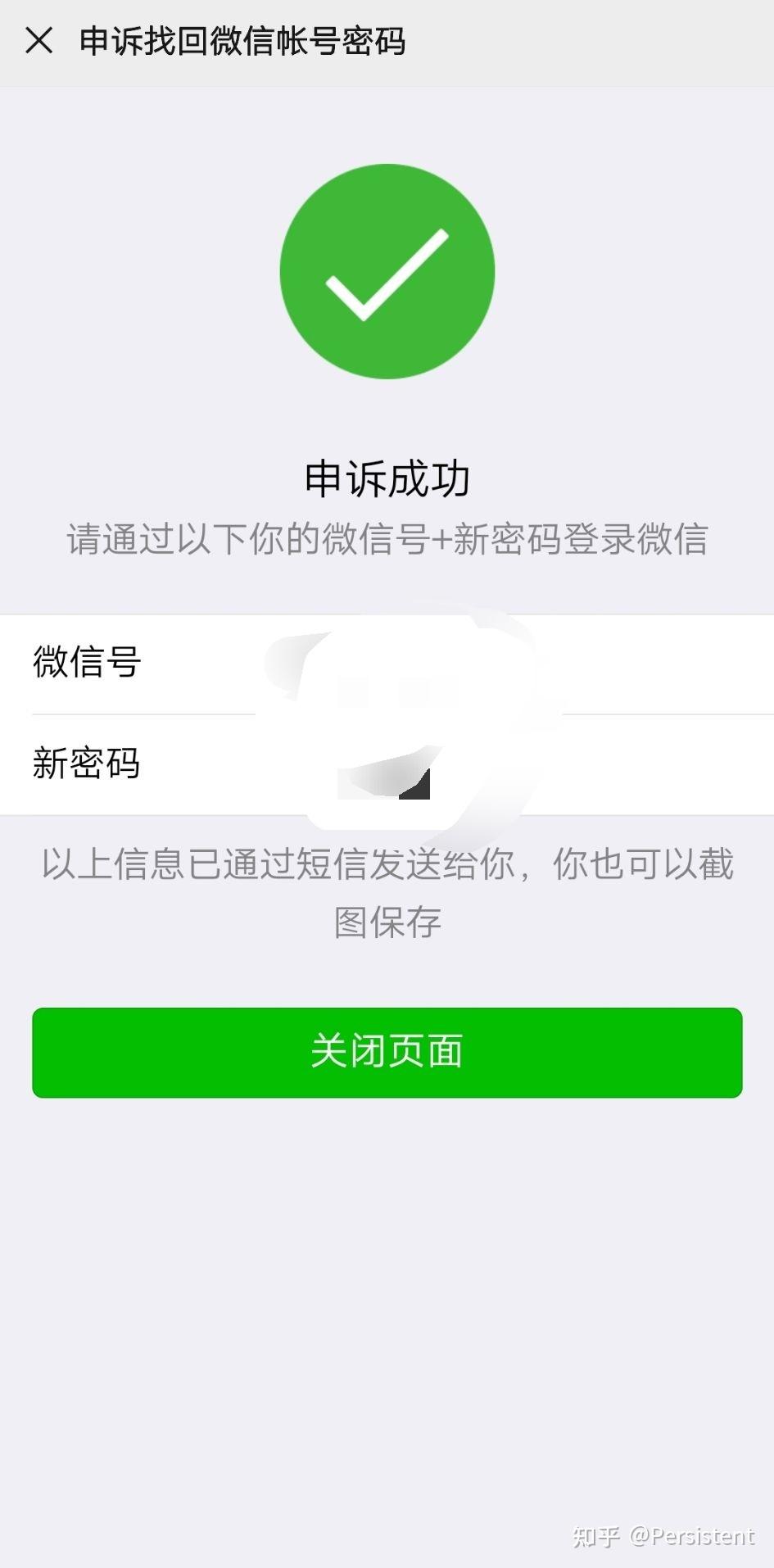Click the white check mark inside the green circle
Viewport: 774px width, 1568px height.
click(x=387, y=274)
